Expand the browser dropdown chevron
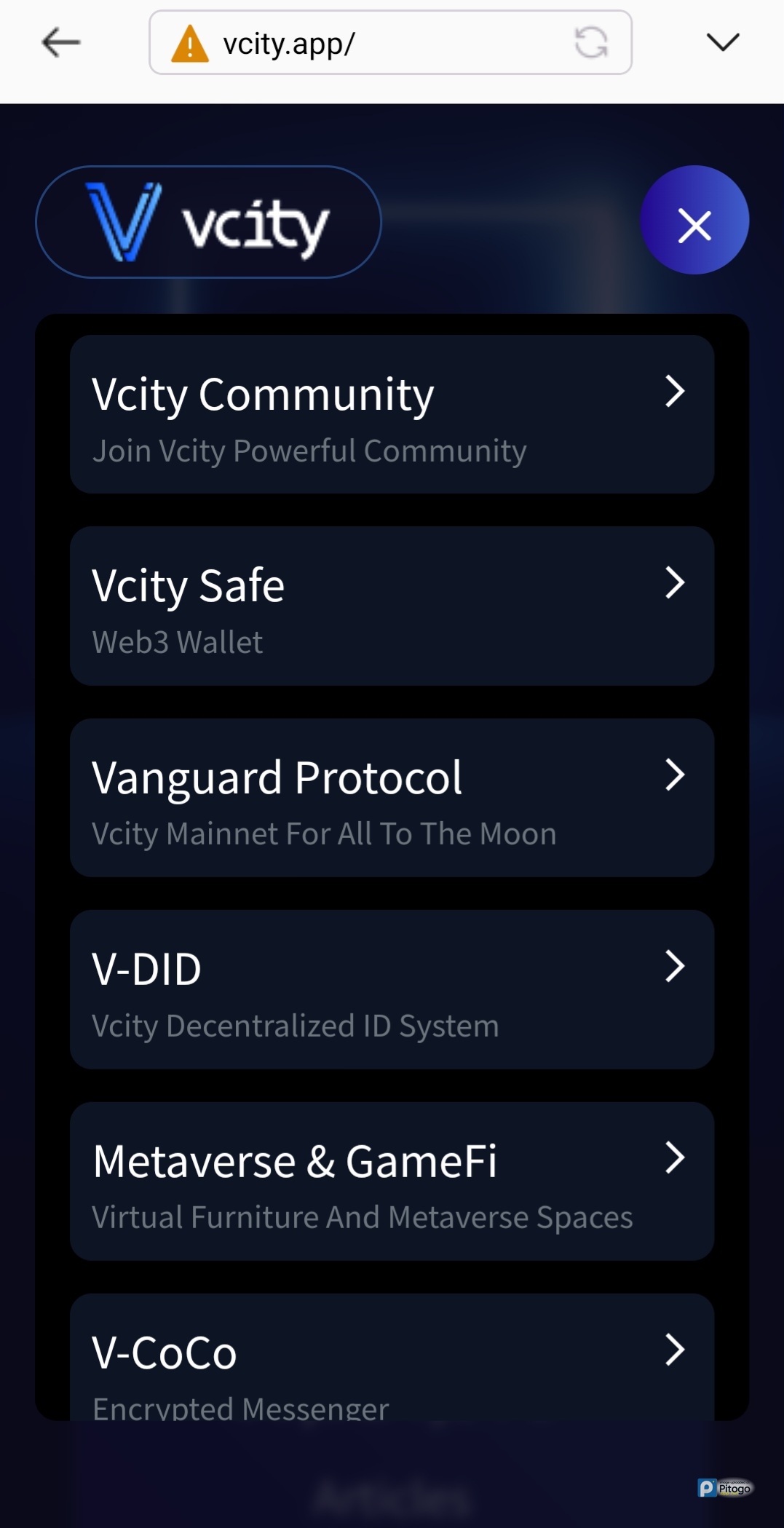Image resolution: width=784 pixels, height=1528 pixels. pos(722,42)
